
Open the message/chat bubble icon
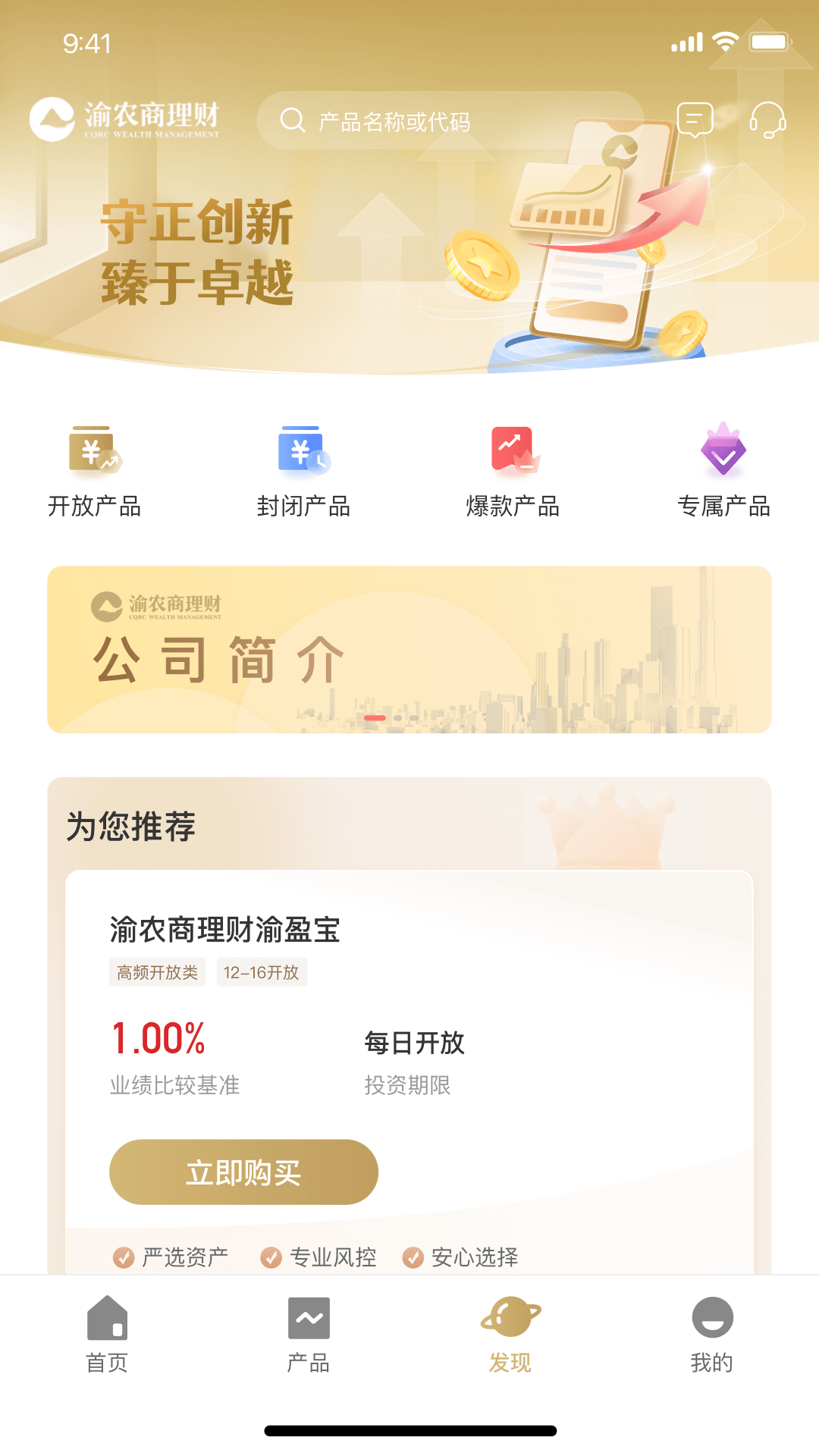[695, 120]
